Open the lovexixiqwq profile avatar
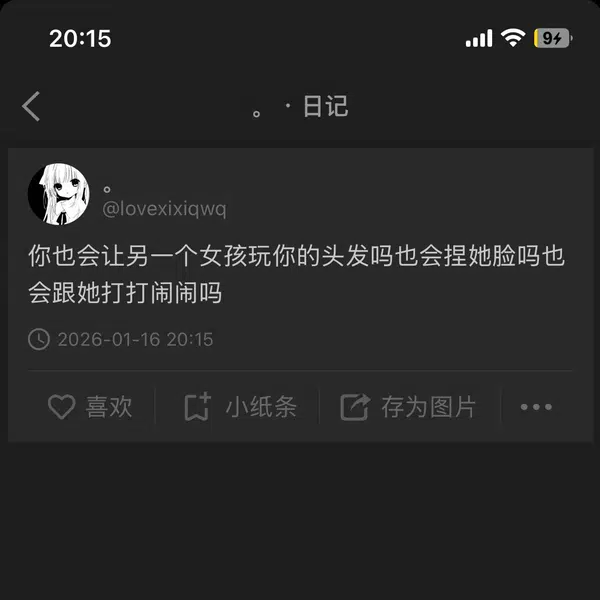The width and height of the screenshot is (600, 600). (58, 194)
